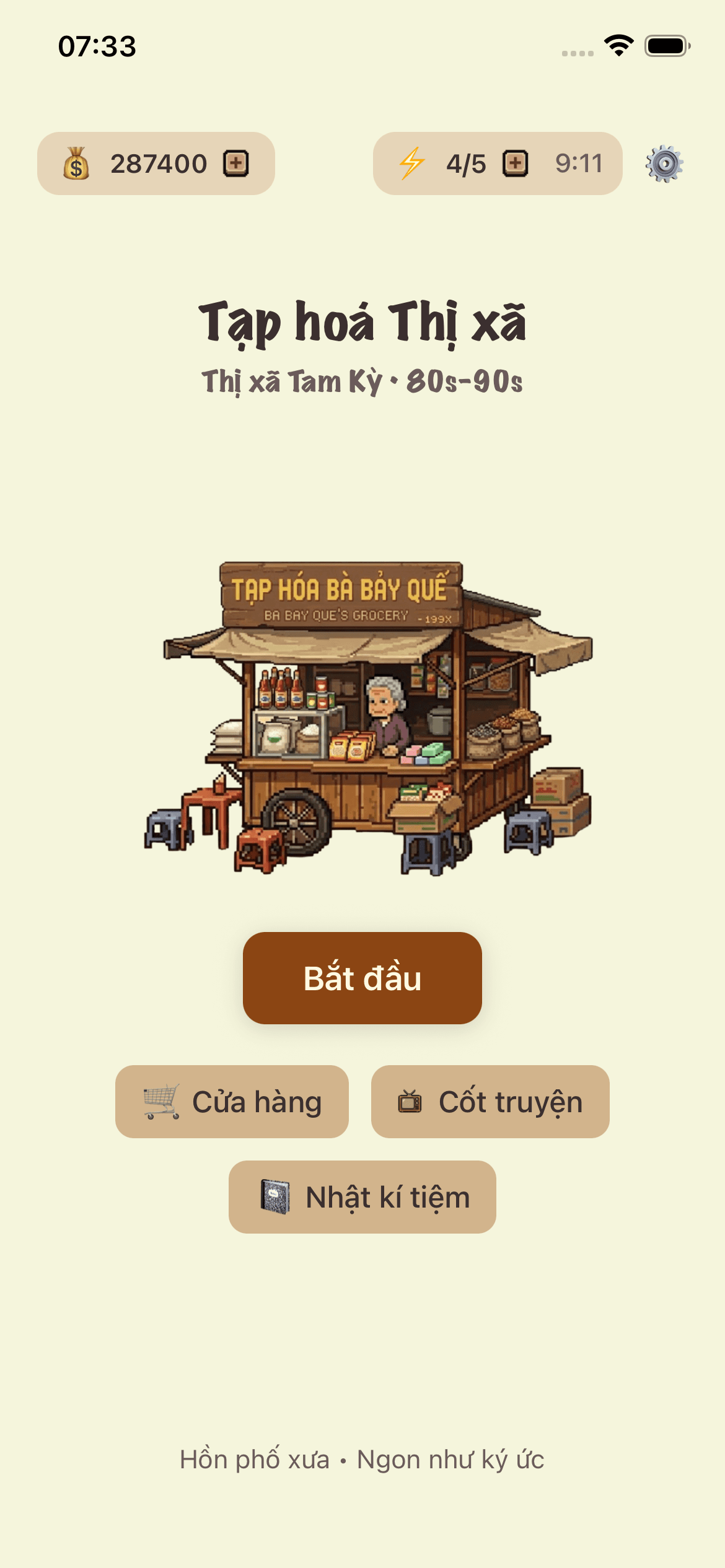
Task: Tap the shopping cart icon on Cửa hàng
Action: (x=162, y=1101)
